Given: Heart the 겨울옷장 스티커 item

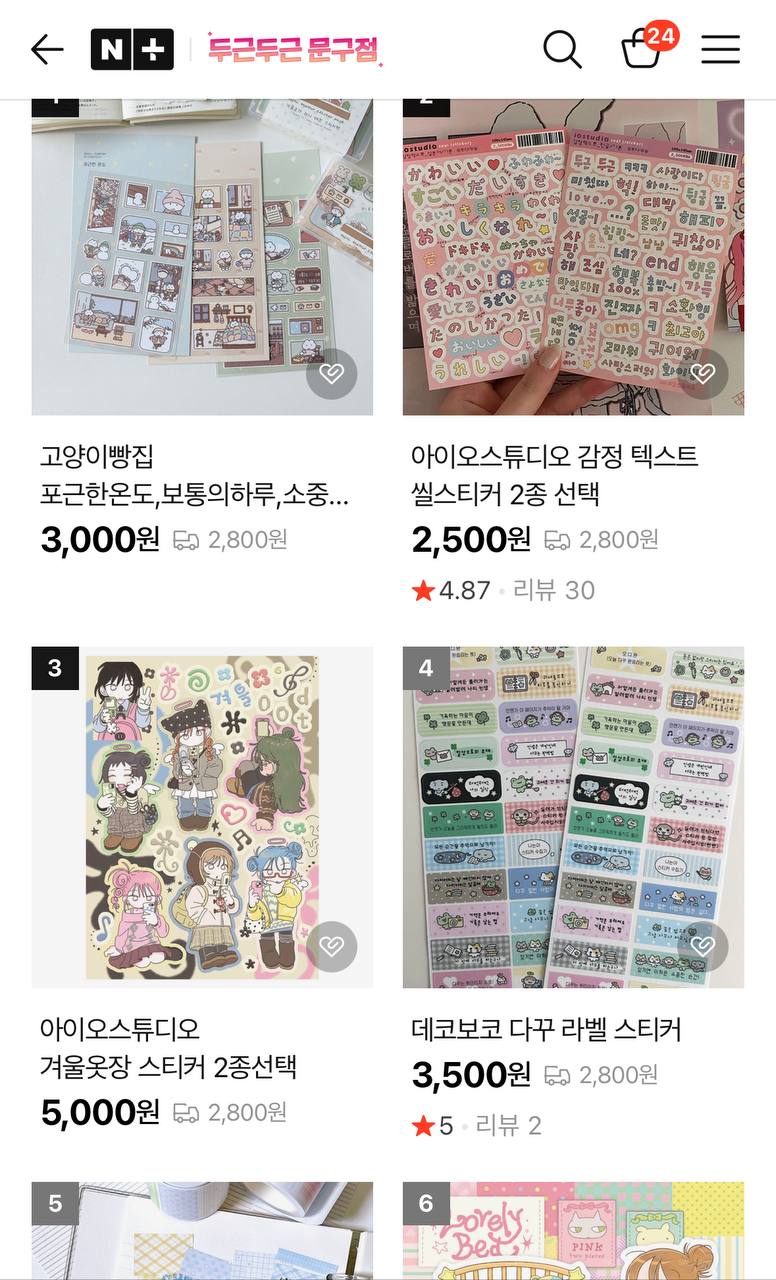Looking at the screenshot, I should (331, 946).
